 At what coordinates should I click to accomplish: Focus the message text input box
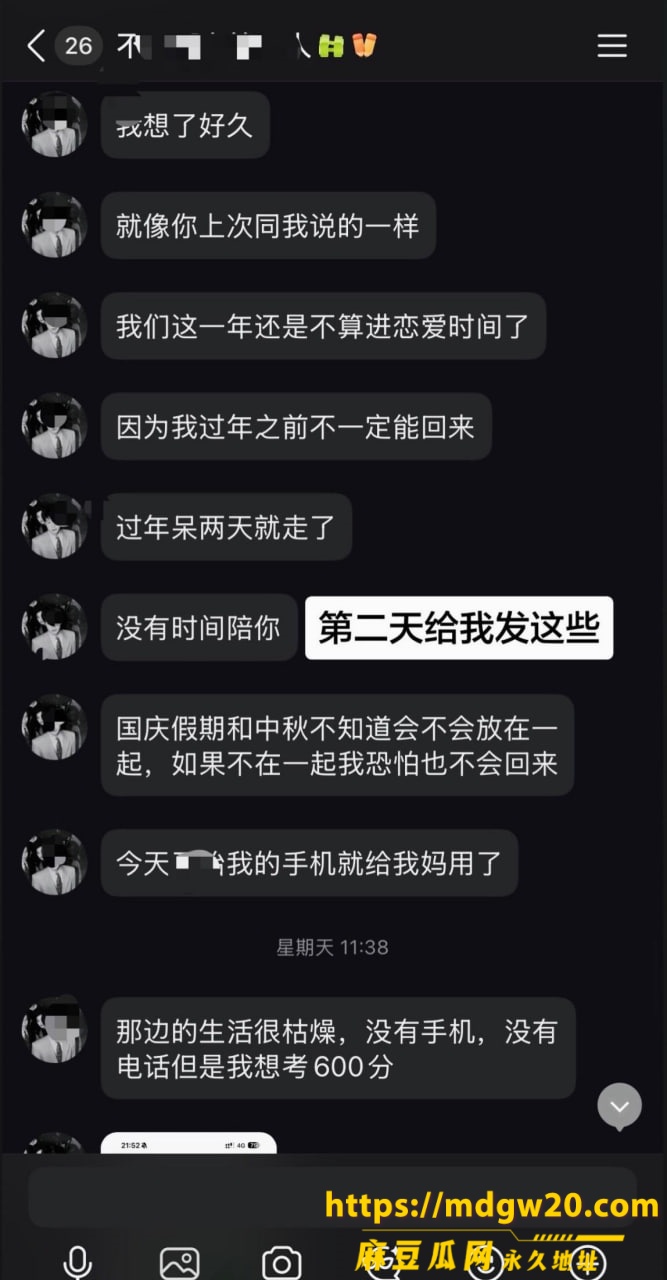332,1196
